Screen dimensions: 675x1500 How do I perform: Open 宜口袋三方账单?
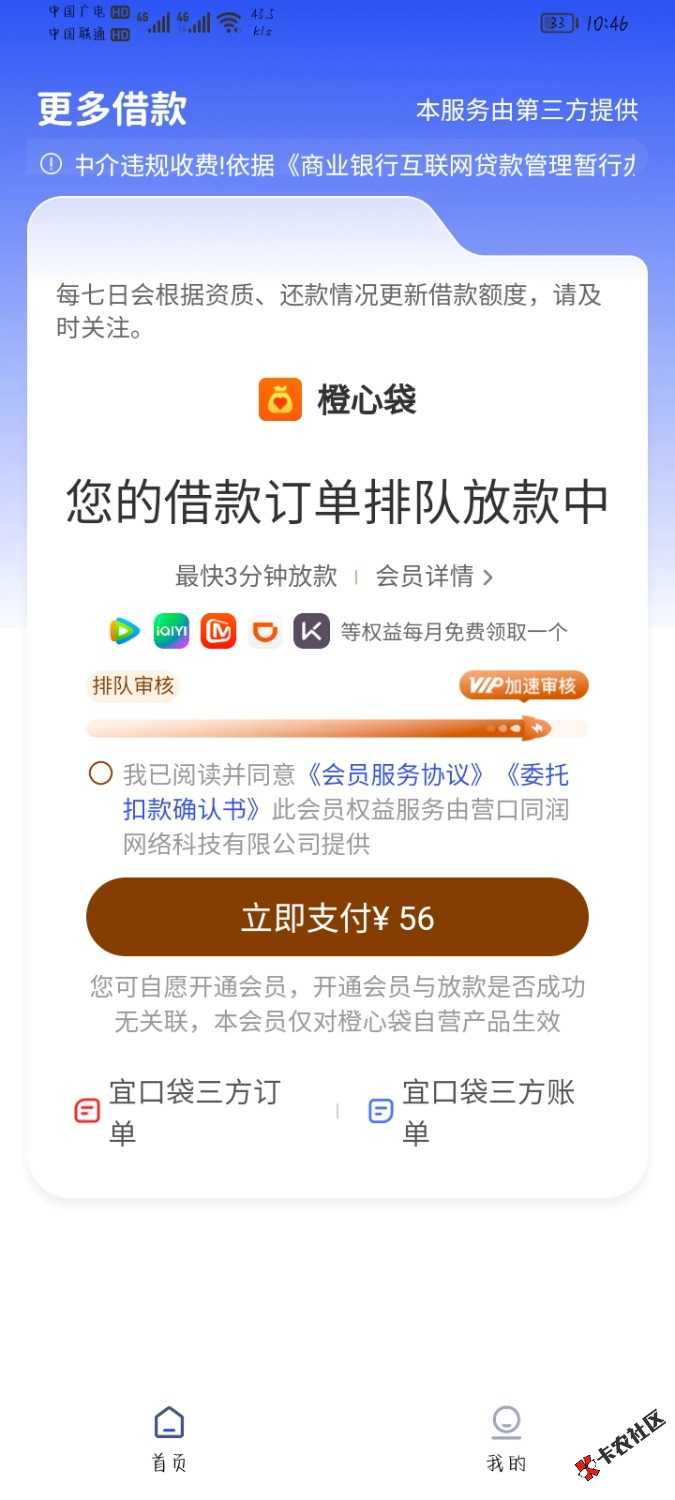472,1111
